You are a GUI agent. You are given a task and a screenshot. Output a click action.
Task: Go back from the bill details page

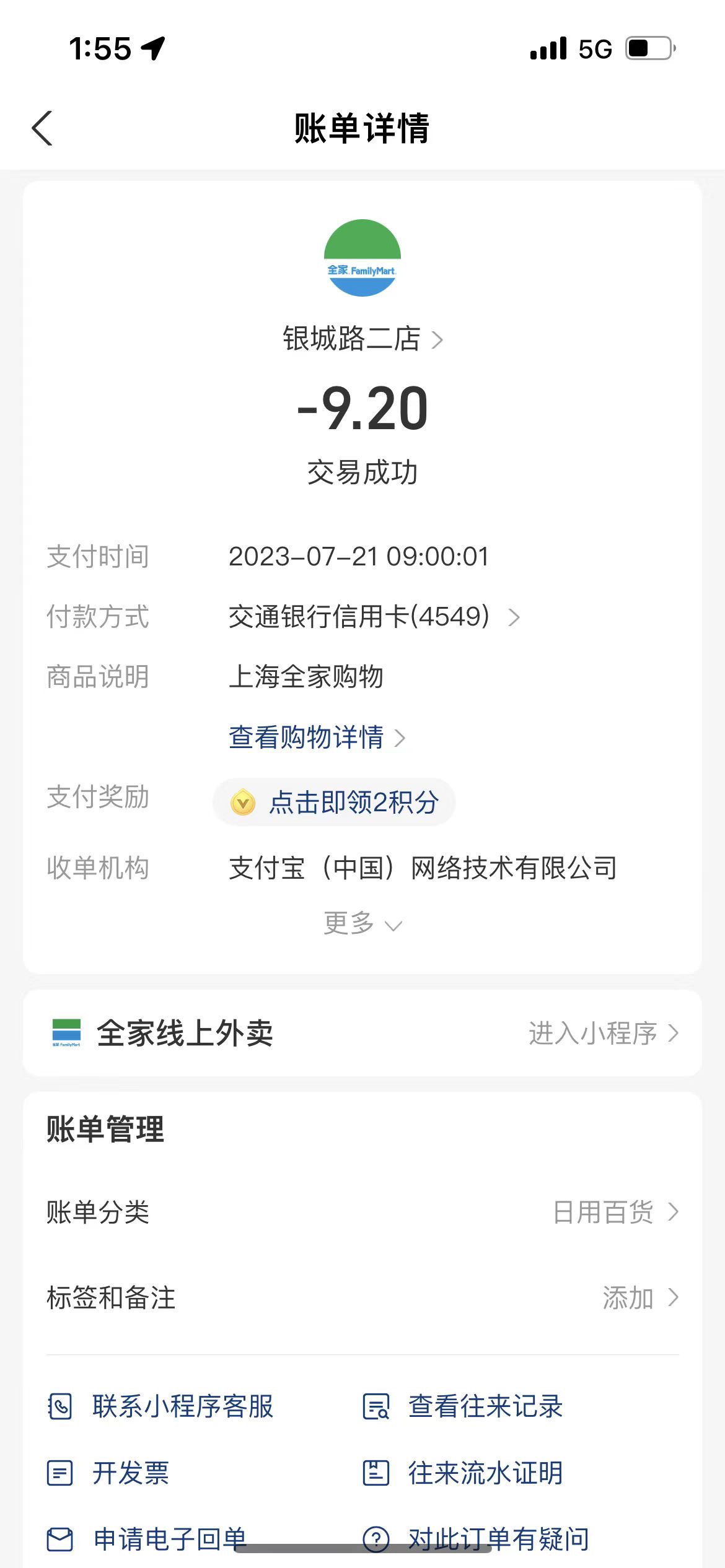[x=42, y=129]
